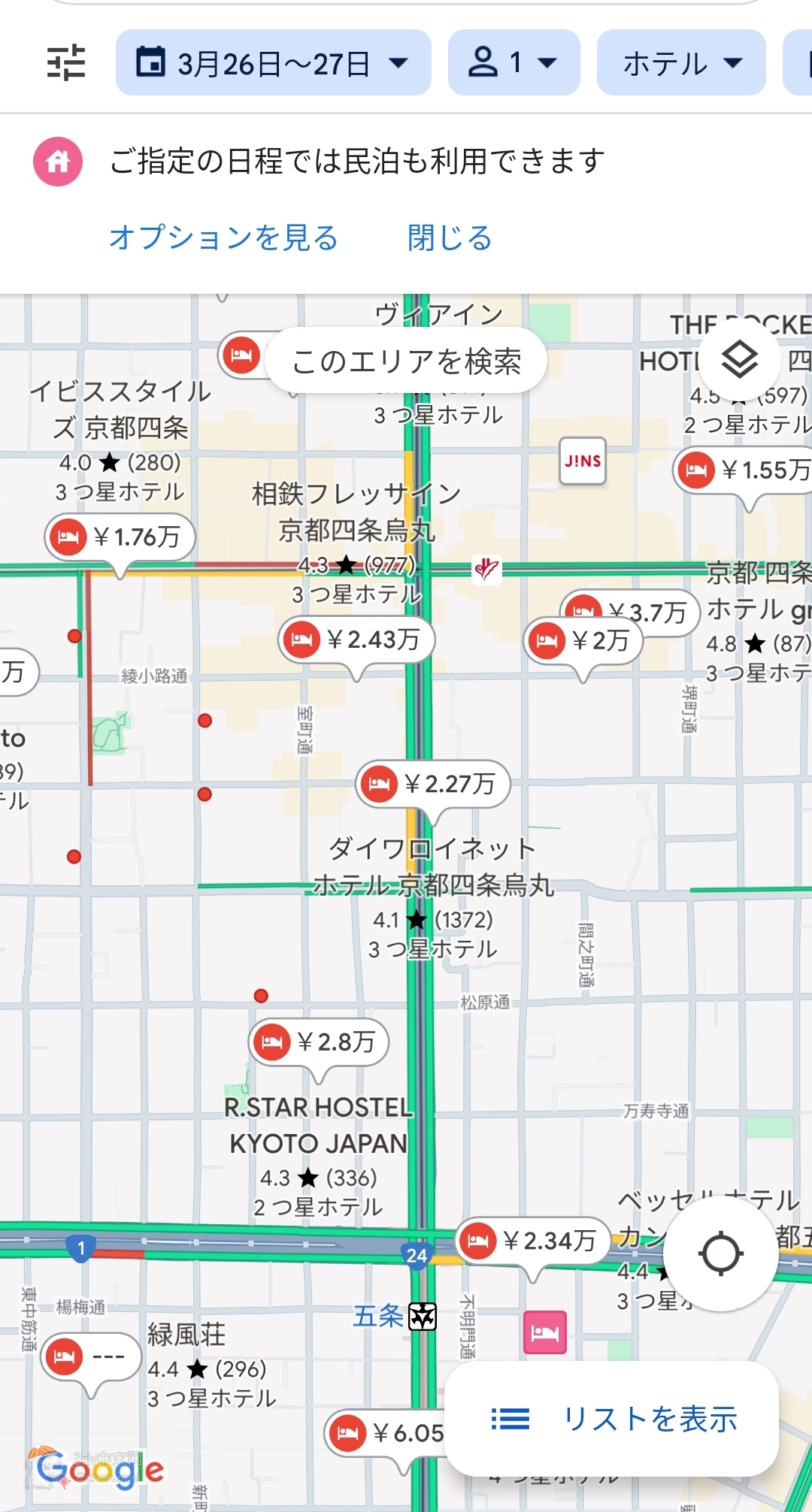Viewport: 812px width, 1512px height.
Task: Search this area with このエリアを検索
Action: [x=406, y=361]
